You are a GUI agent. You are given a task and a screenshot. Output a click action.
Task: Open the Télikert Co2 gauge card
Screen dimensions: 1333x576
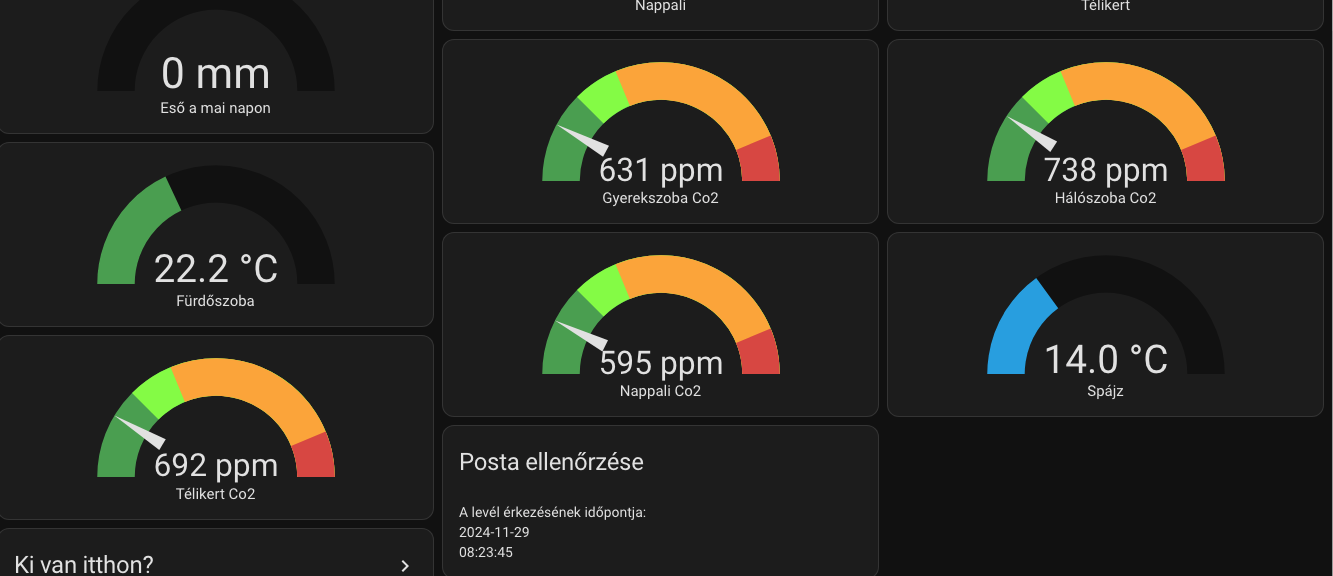pos(216,428)
